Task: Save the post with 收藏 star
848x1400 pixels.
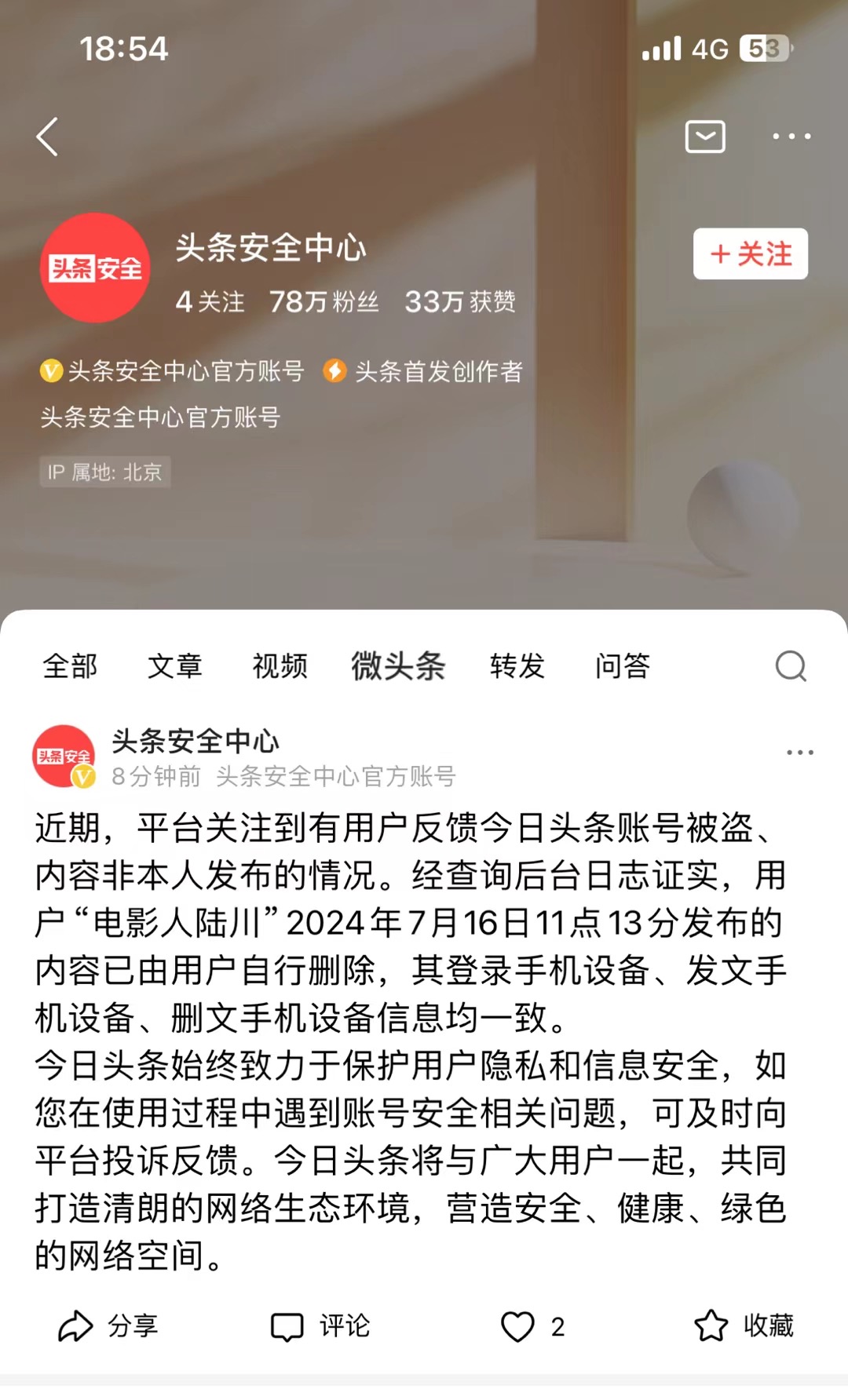Action: pyautogui.click(x=743, y=1326)
